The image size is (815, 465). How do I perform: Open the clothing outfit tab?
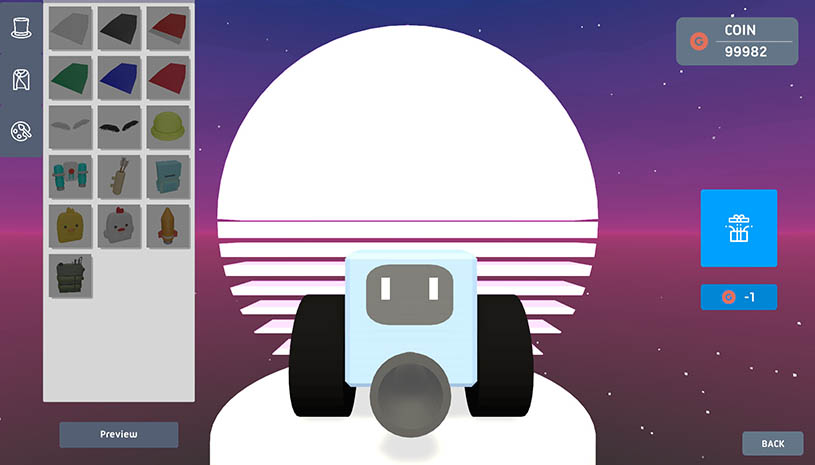tap(21, 79)
